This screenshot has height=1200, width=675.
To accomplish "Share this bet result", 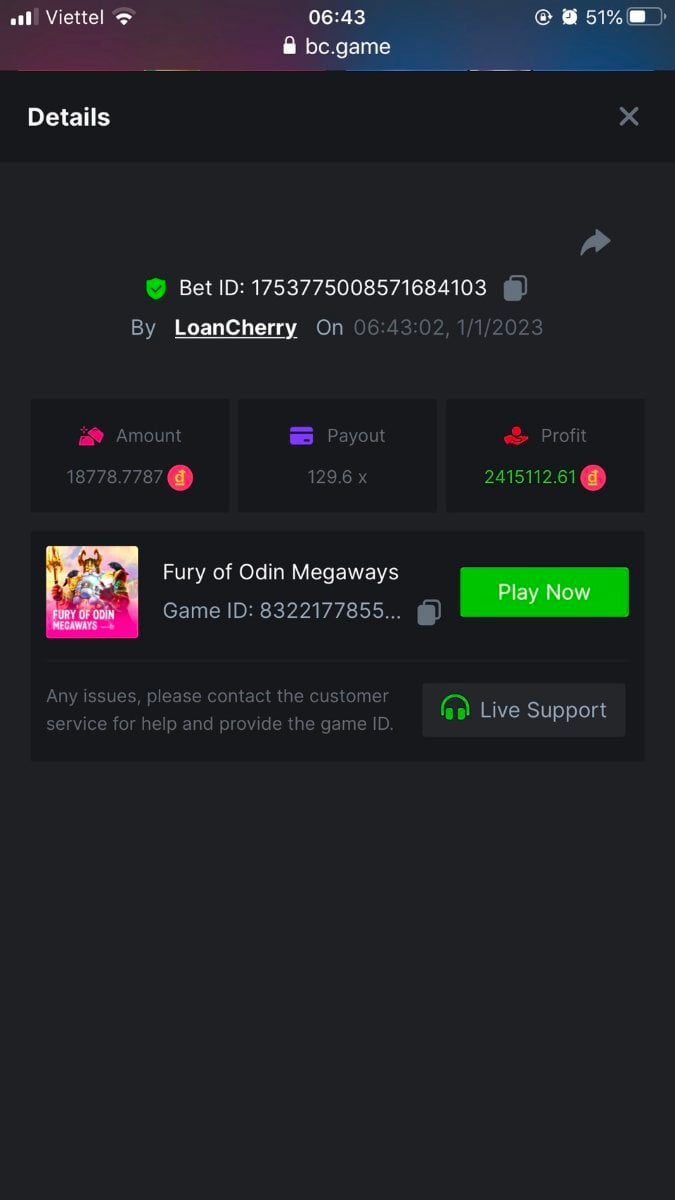I will click(595, 242).
